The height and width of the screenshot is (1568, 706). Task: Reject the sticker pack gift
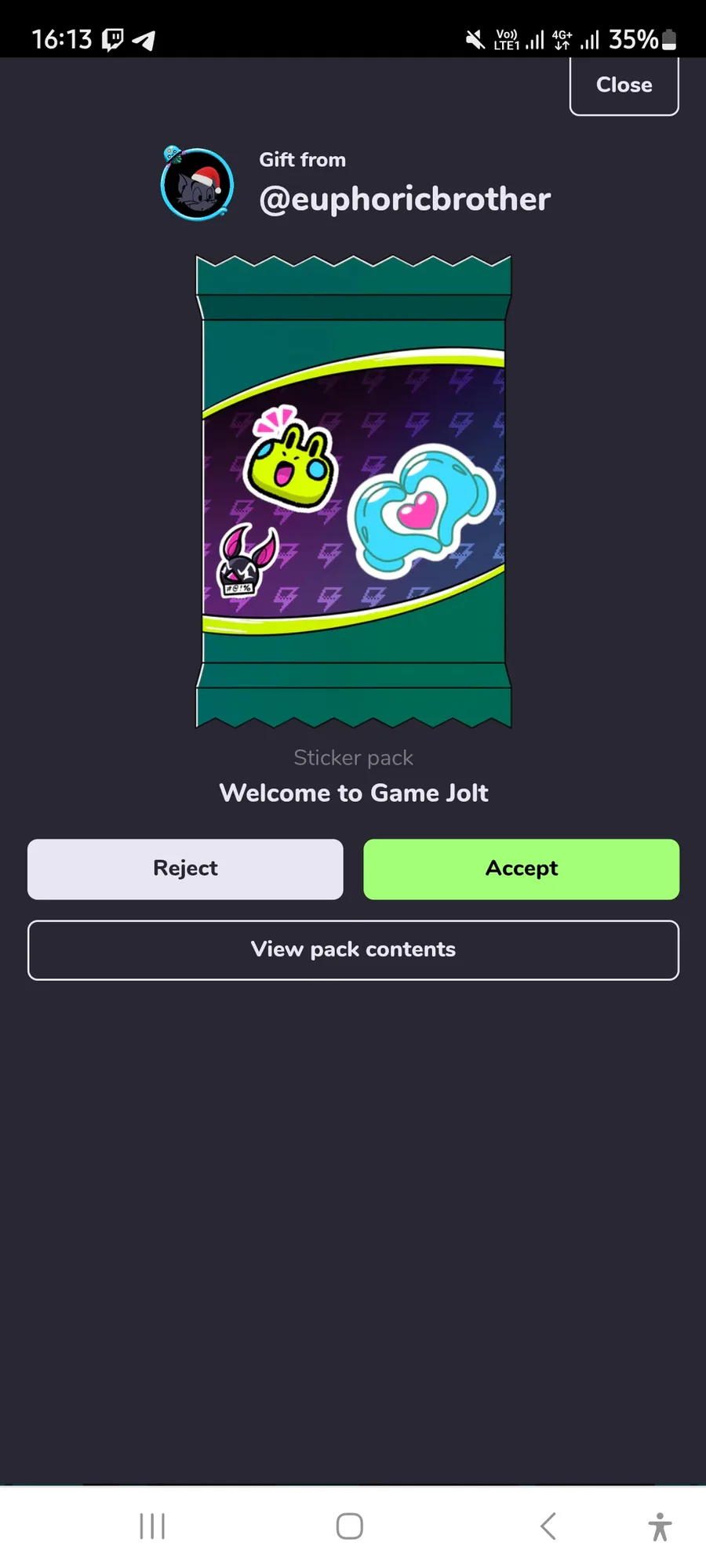[185, 869]
